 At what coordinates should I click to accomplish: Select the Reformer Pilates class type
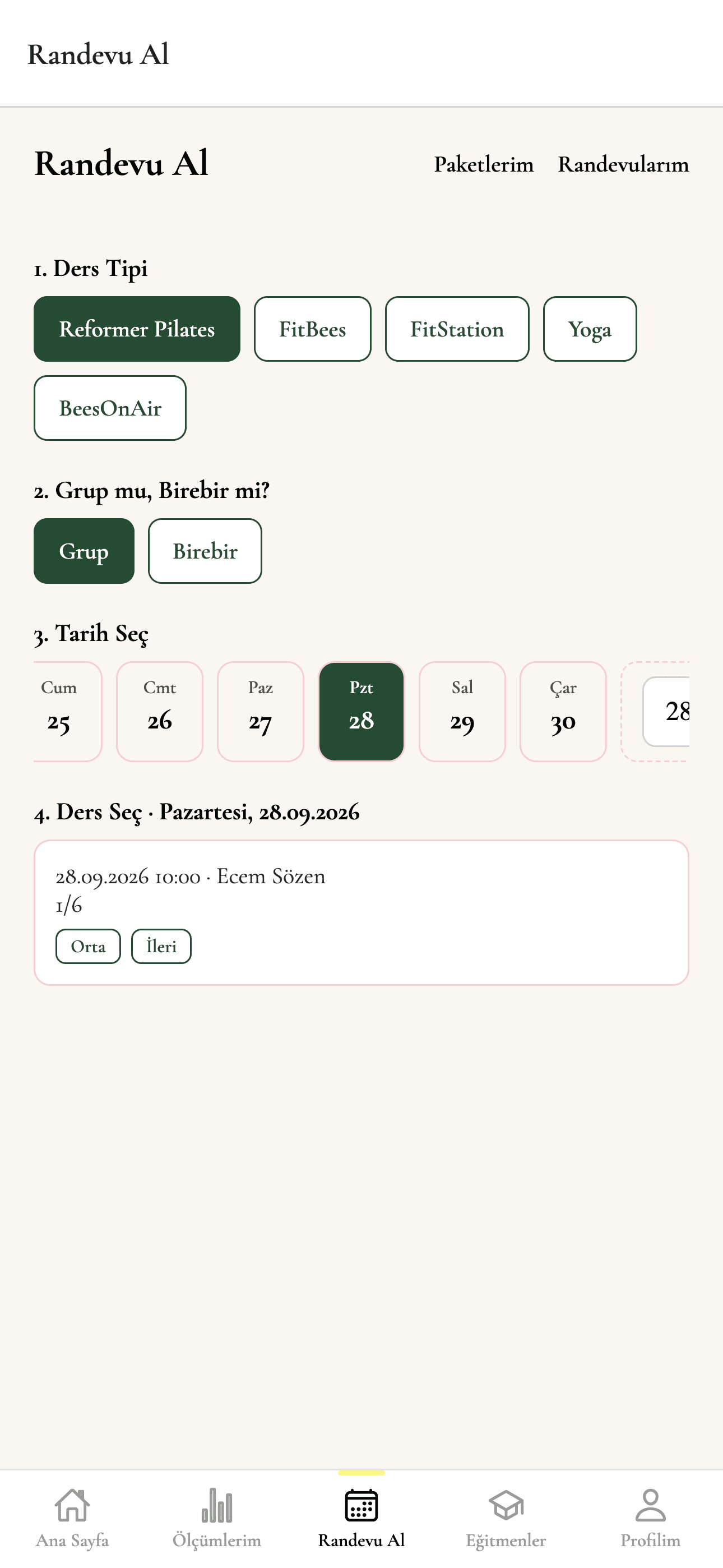point(137,329)
